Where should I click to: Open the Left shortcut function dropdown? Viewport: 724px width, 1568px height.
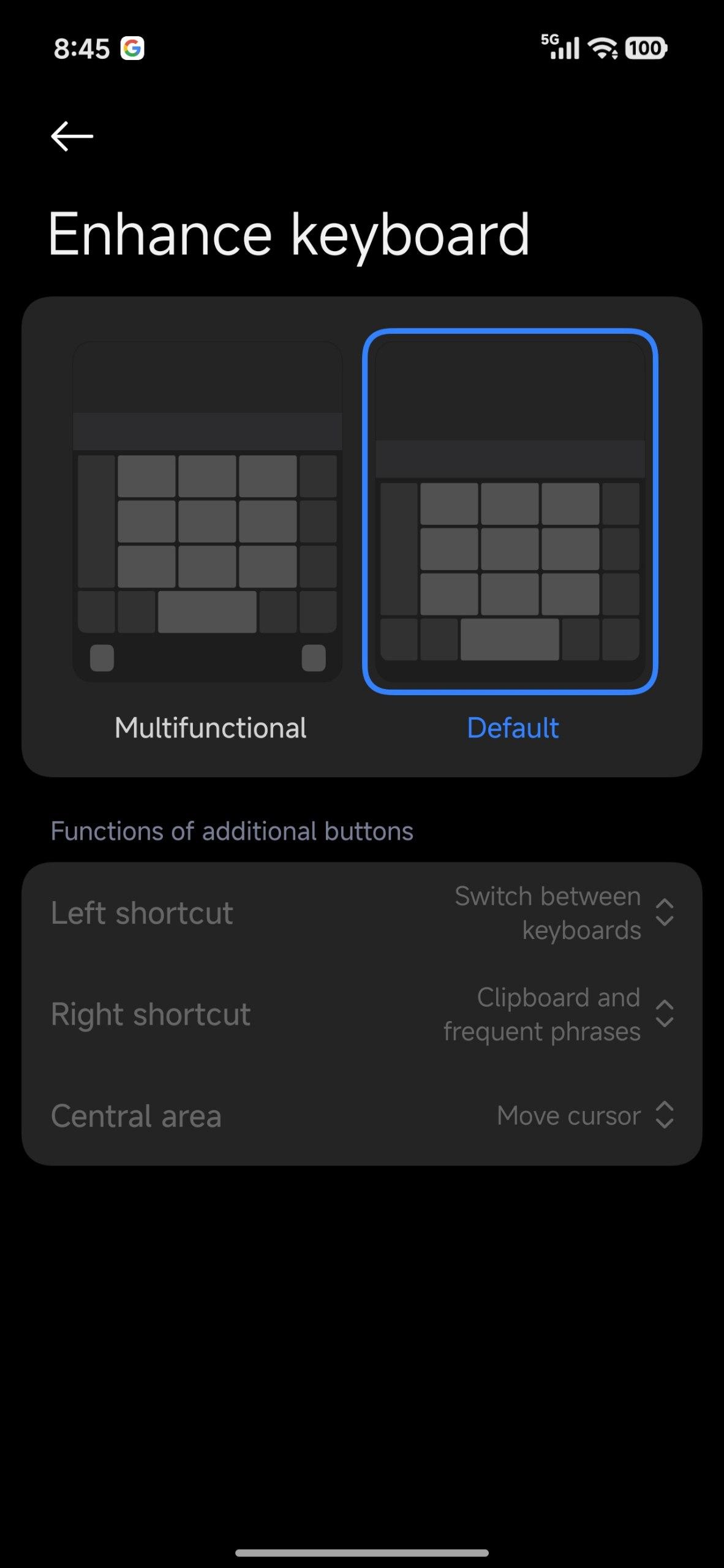coord(664,913)
